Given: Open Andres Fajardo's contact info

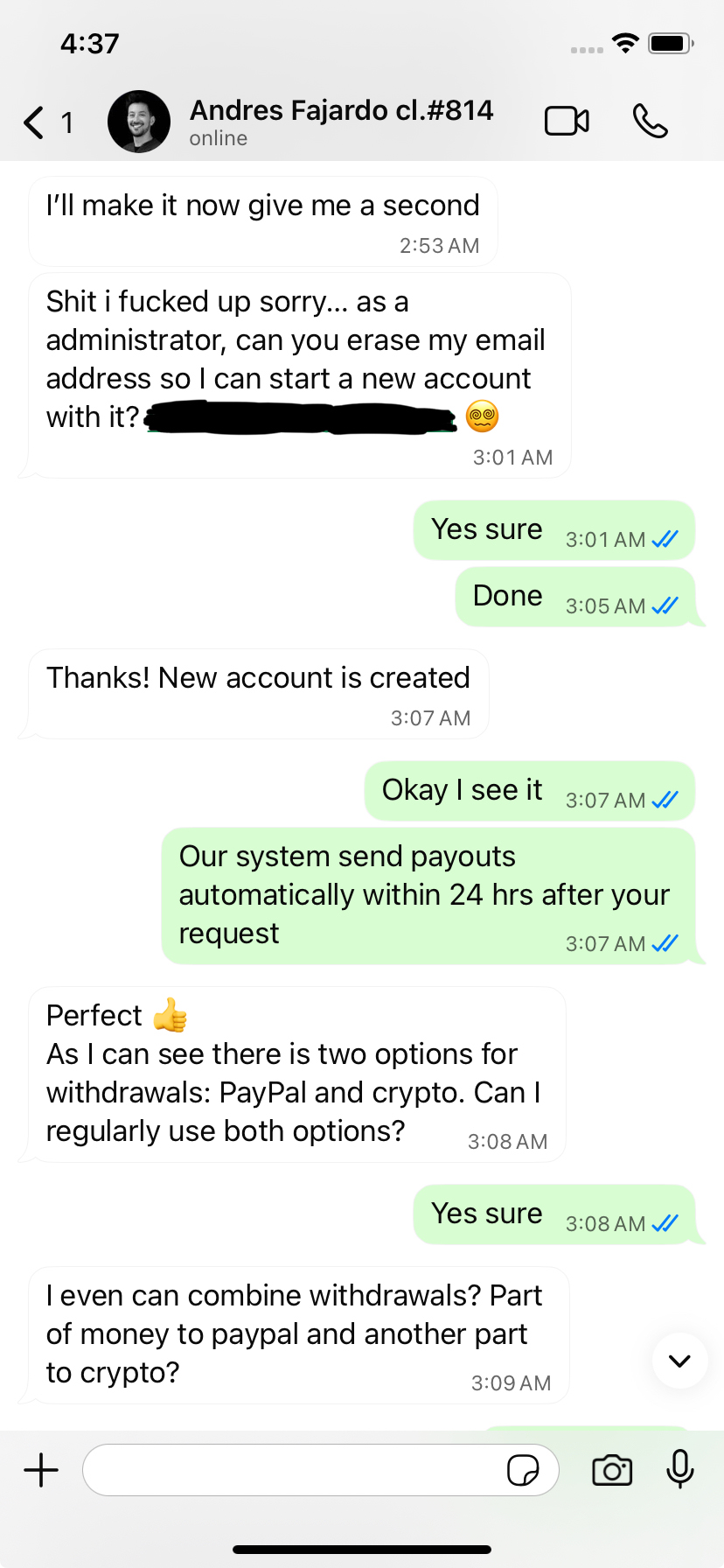Looking at the screenshot, I should point(341,121).
